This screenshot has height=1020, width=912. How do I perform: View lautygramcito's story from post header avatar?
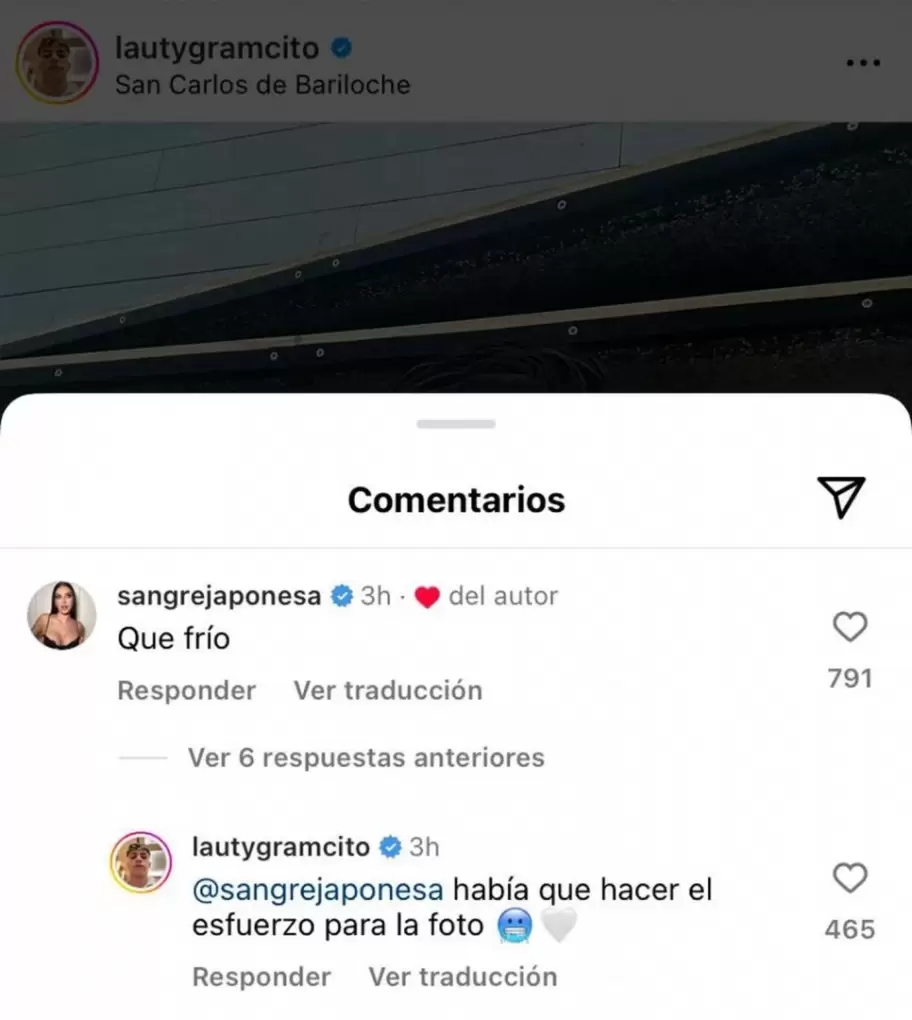point(57,63)
